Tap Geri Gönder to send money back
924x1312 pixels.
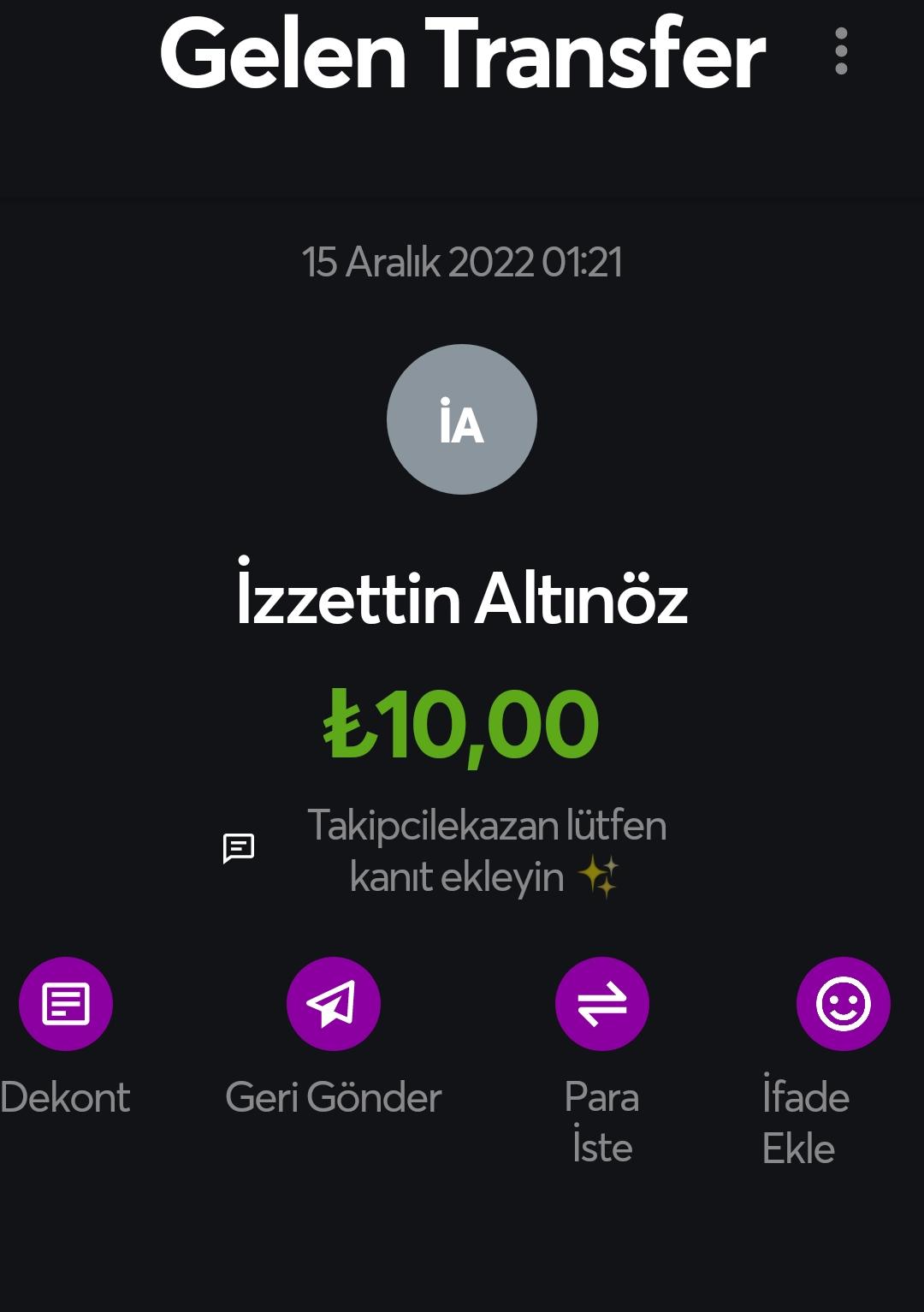point(334,1004)
